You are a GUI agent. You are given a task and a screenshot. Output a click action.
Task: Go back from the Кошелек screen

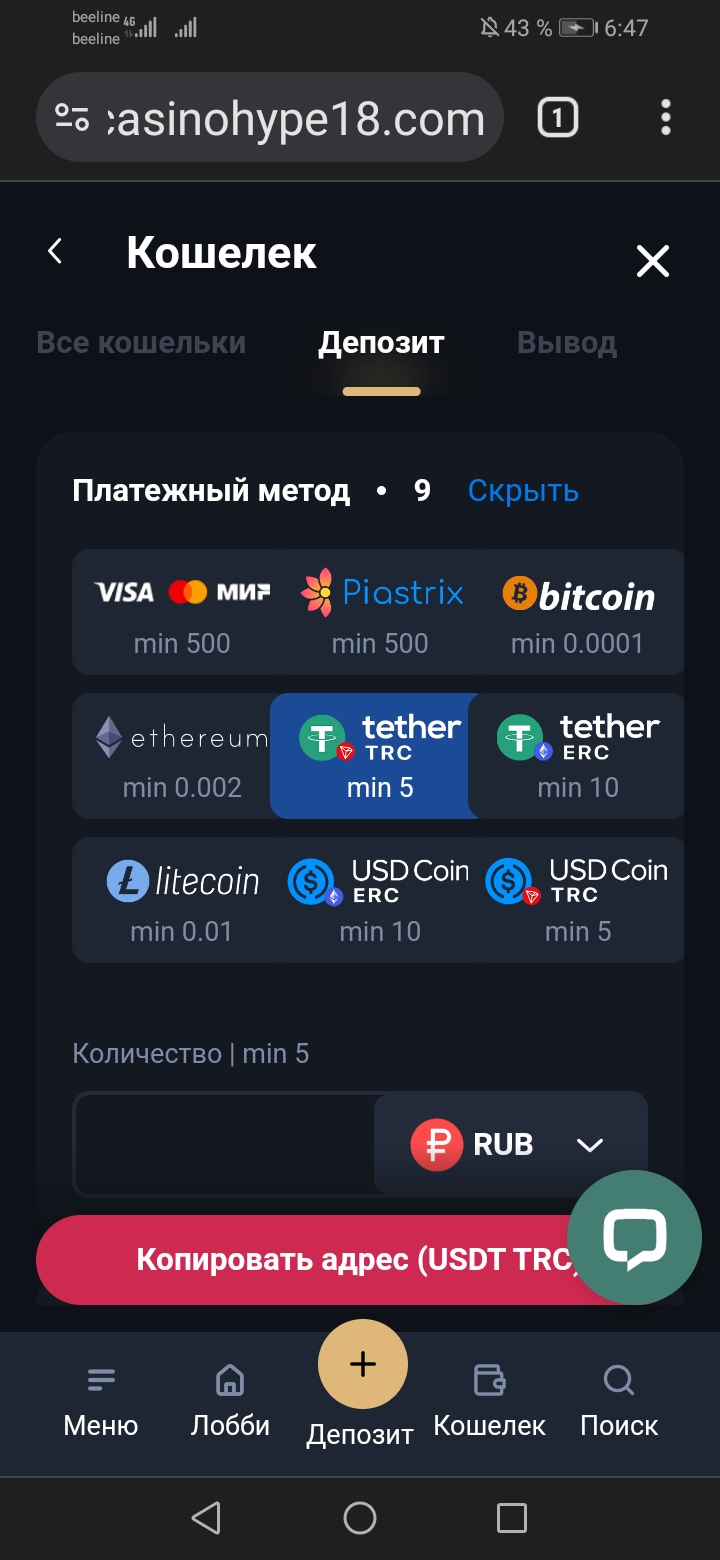pyautogui.click(x=56, y=252)
